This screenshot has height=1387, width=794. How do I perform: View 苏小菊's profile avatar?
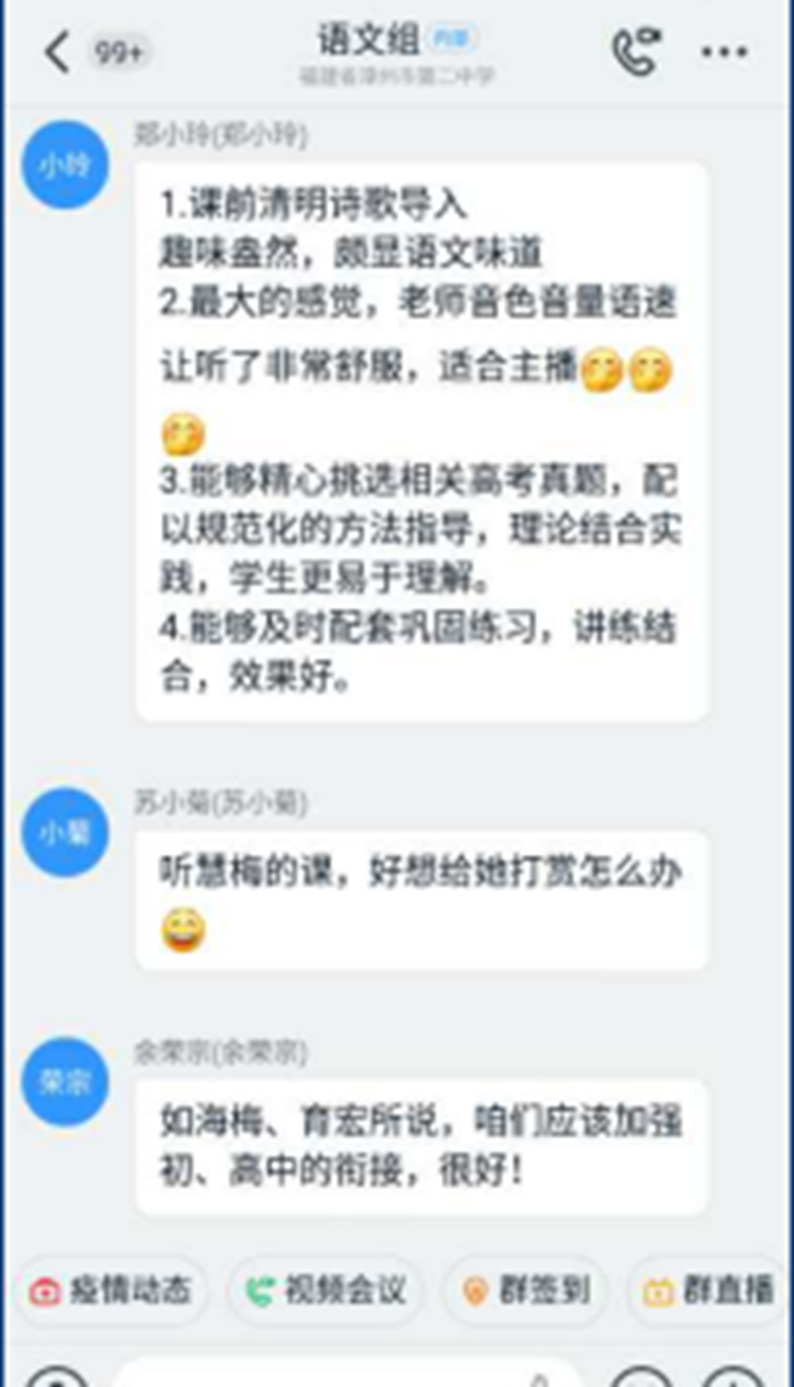pyautogui.click(x=65, y=832)
